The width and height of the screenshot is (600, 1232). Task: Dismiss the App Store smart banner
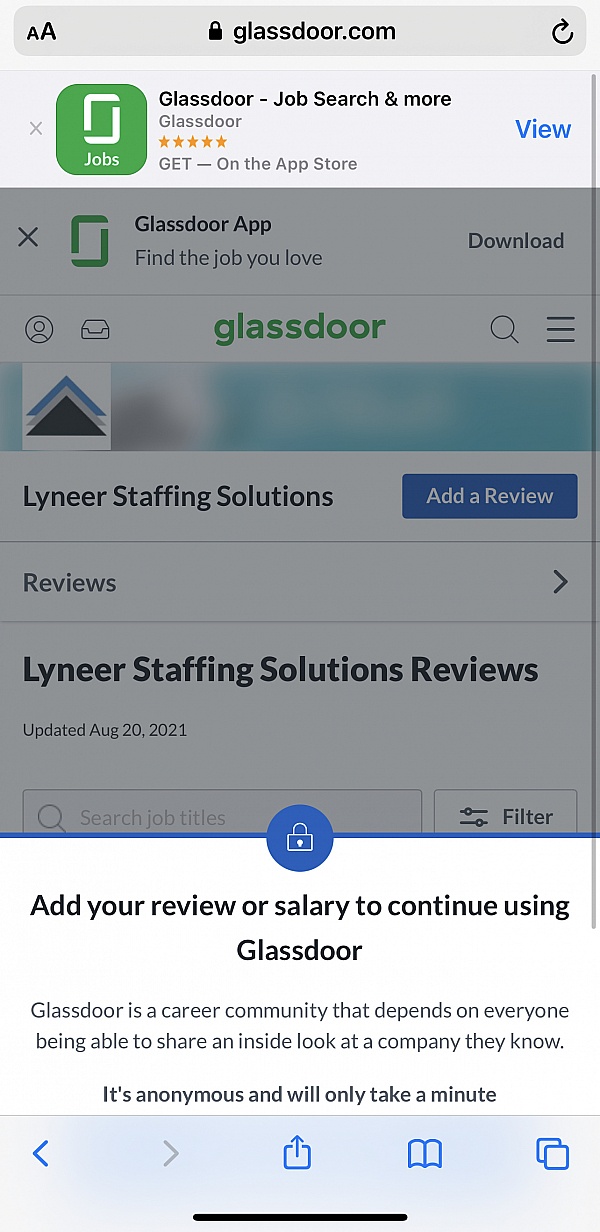pos(36,129)
